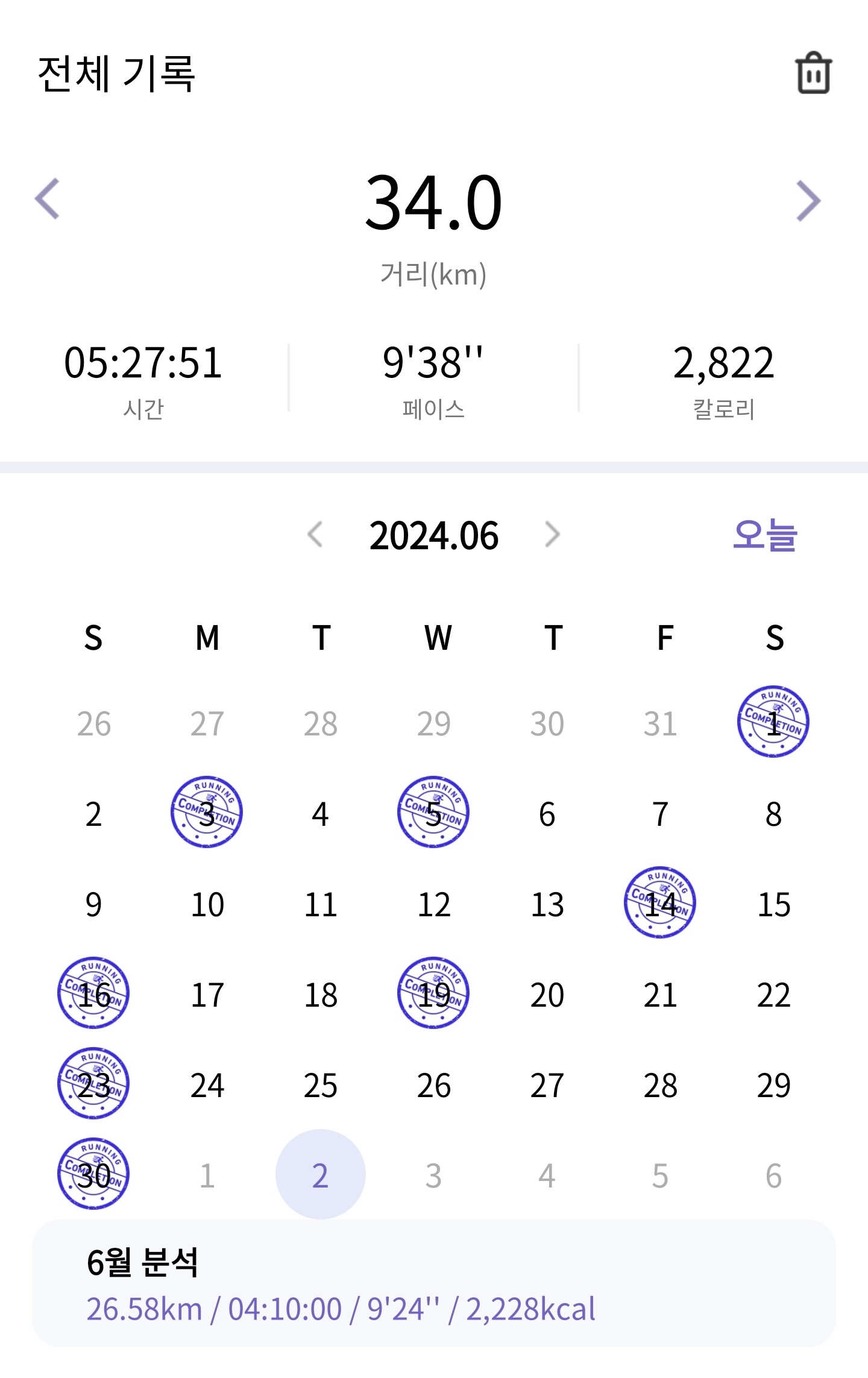Select the highlighted July 2 date
This screenshot has height=1378, width=868.
coord(320,1174)
